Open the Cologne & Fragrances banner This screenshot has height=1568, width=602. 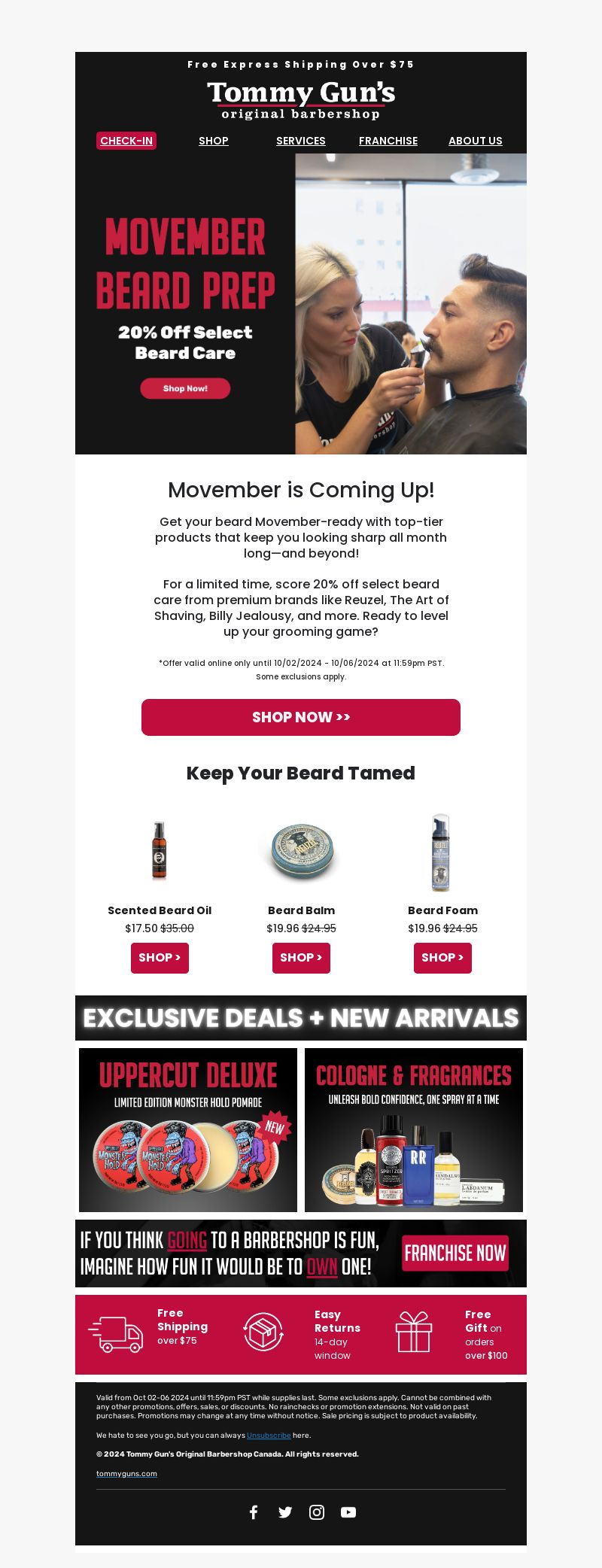414,1129
